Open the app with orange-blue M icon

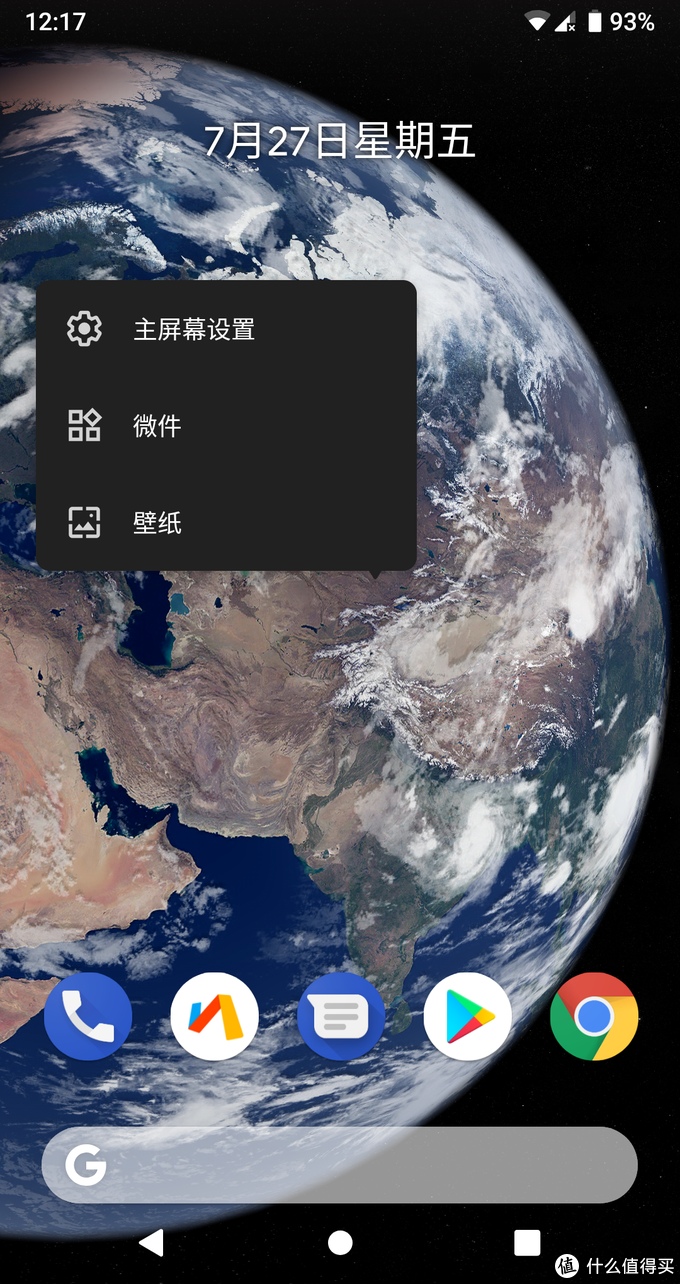[x=214, y=1016]
